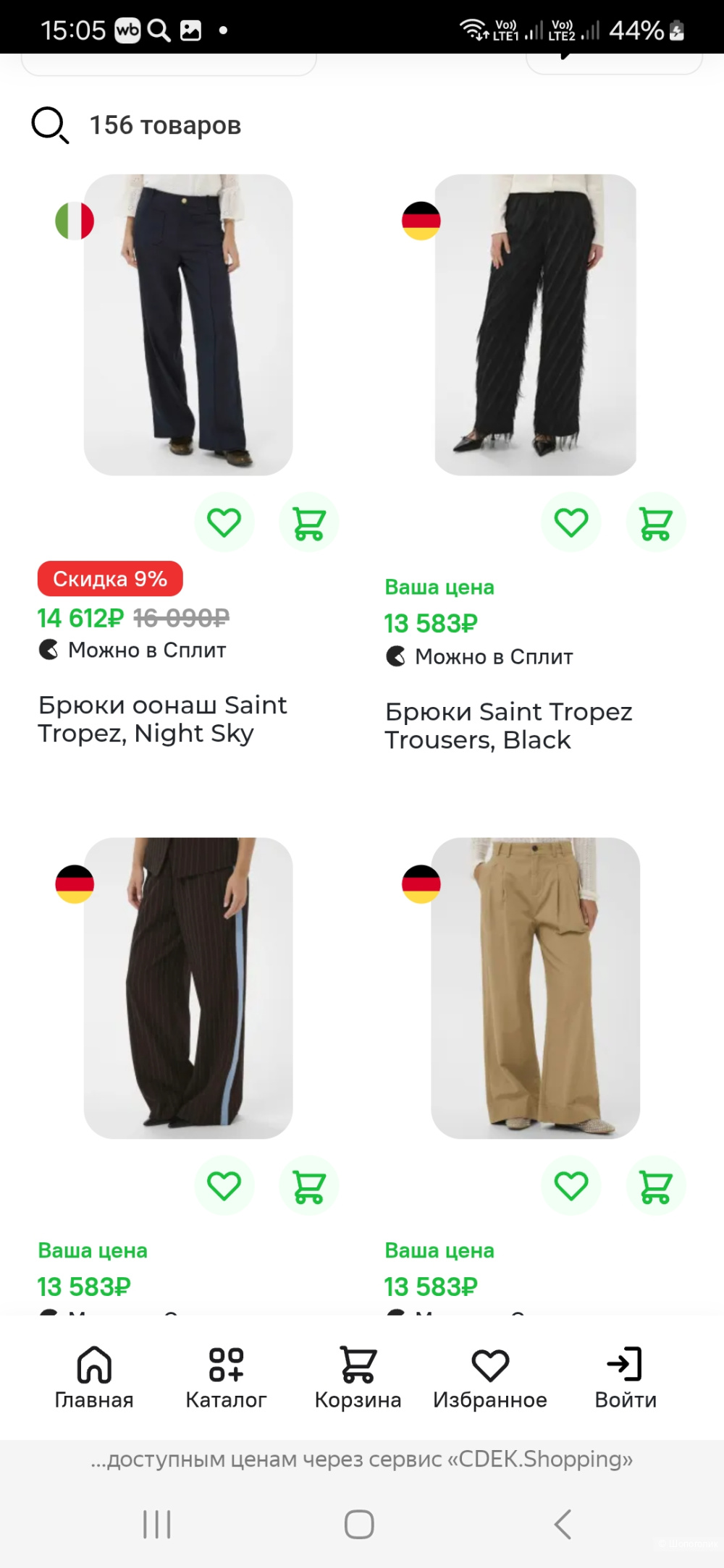Tap Войти to sign in
The height and width of the screenshot is (1568, 724).
[x=626, y=1378]
